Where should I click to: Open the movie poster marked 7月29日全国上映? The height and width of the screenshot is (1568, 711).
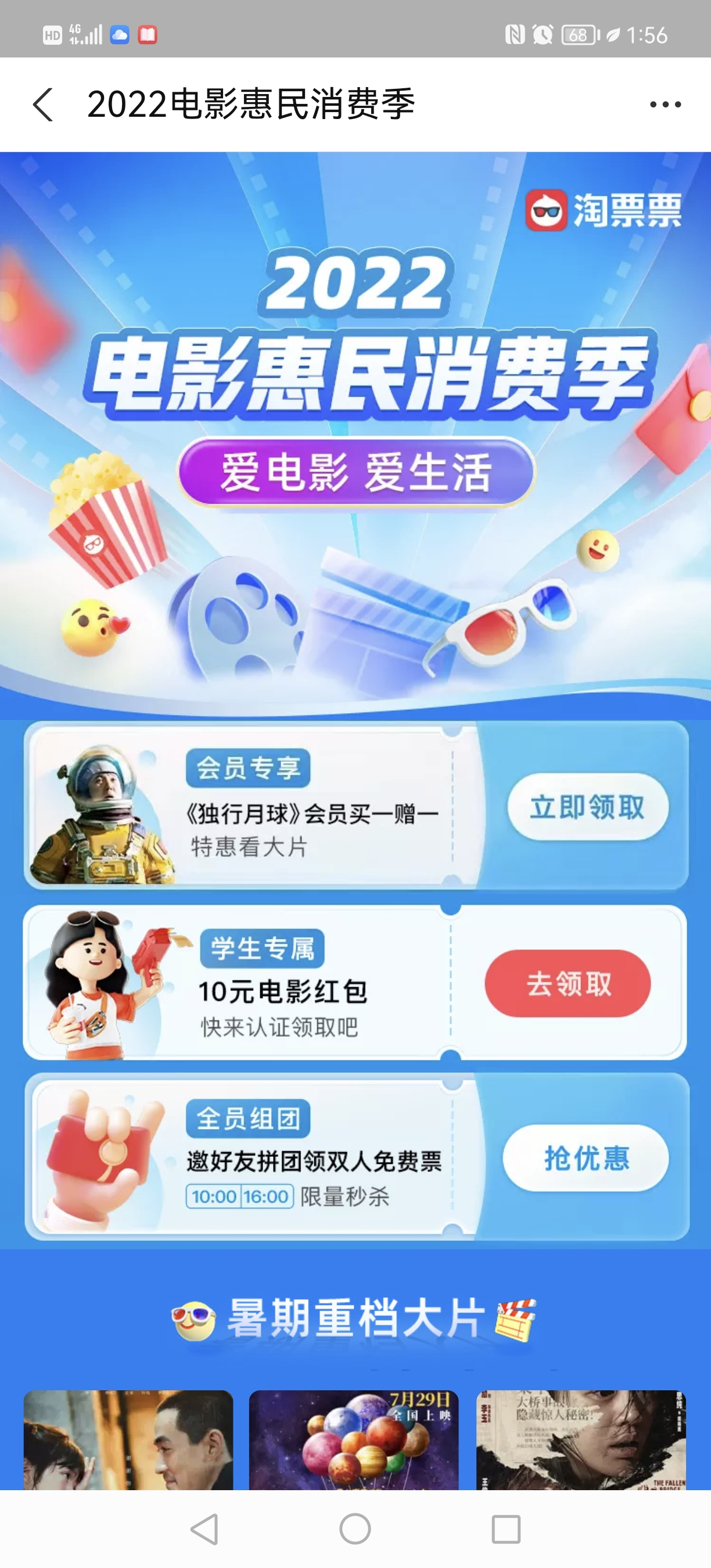click(x=354, y=1440)
